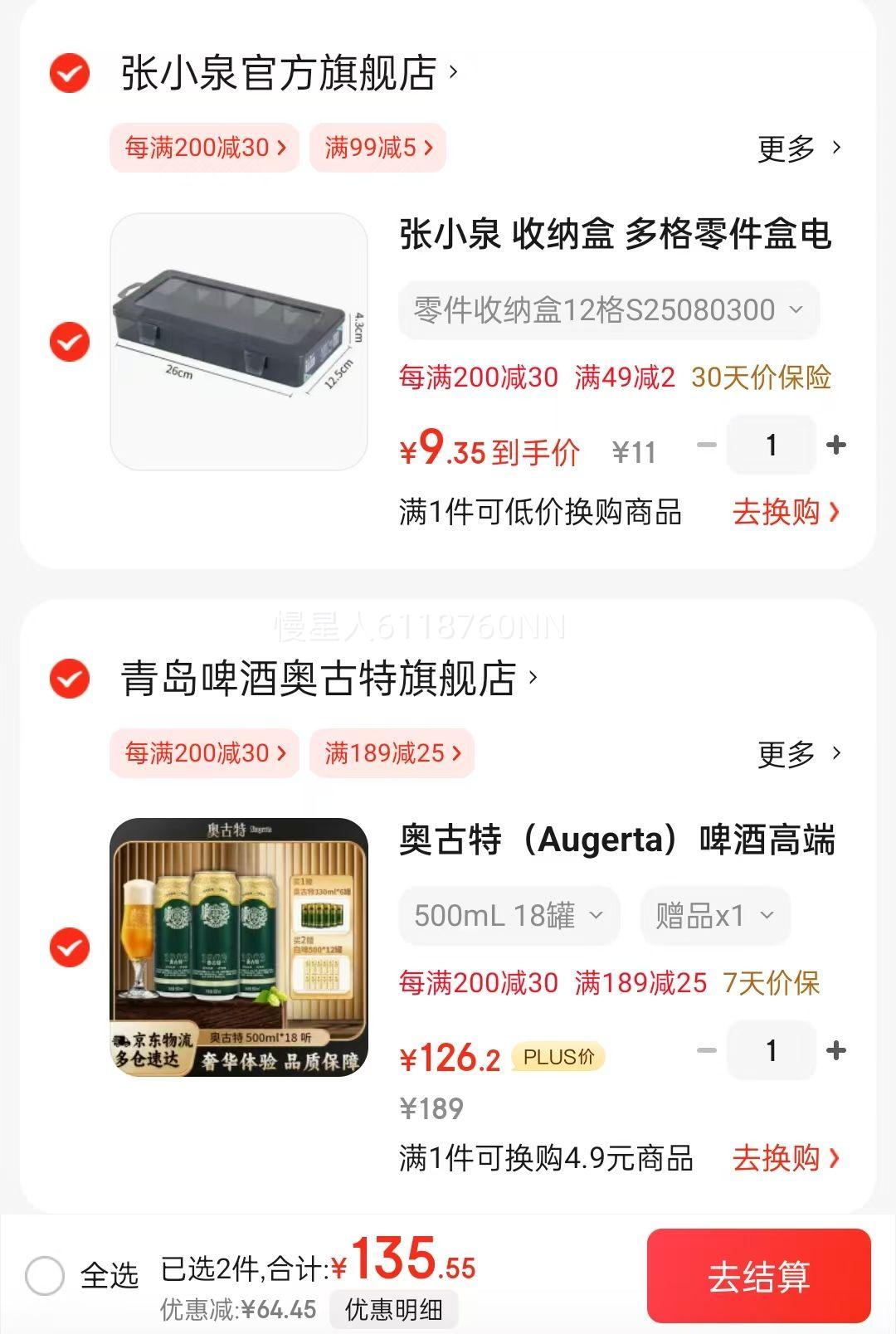The width and height of the screenshot is (896, 1334).
Task: Toggle the 全选 select-all radio button
Action: 45,1275
